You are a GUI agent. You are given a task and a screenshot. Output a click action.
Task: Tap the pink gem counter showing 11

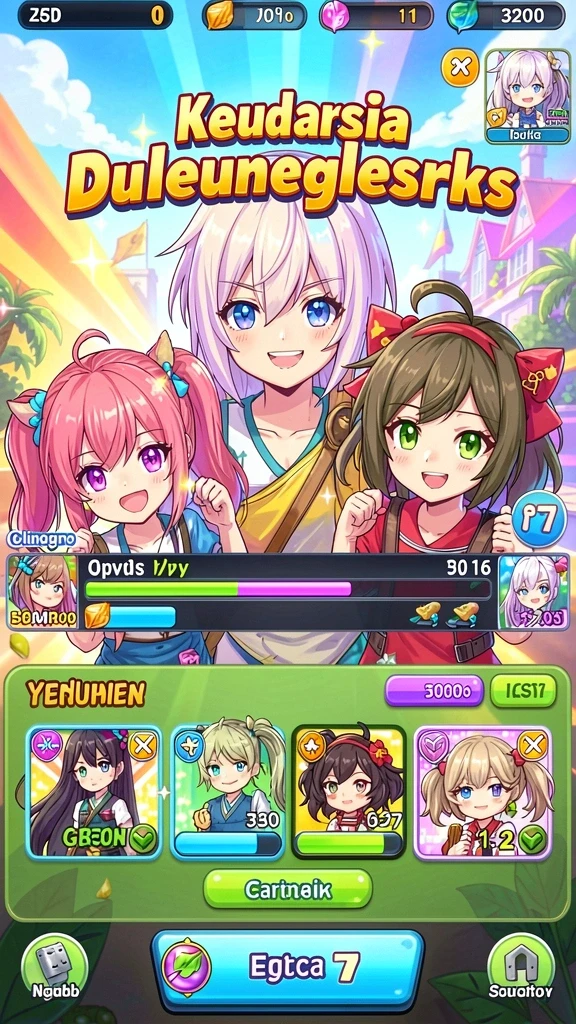pos(376,15)
